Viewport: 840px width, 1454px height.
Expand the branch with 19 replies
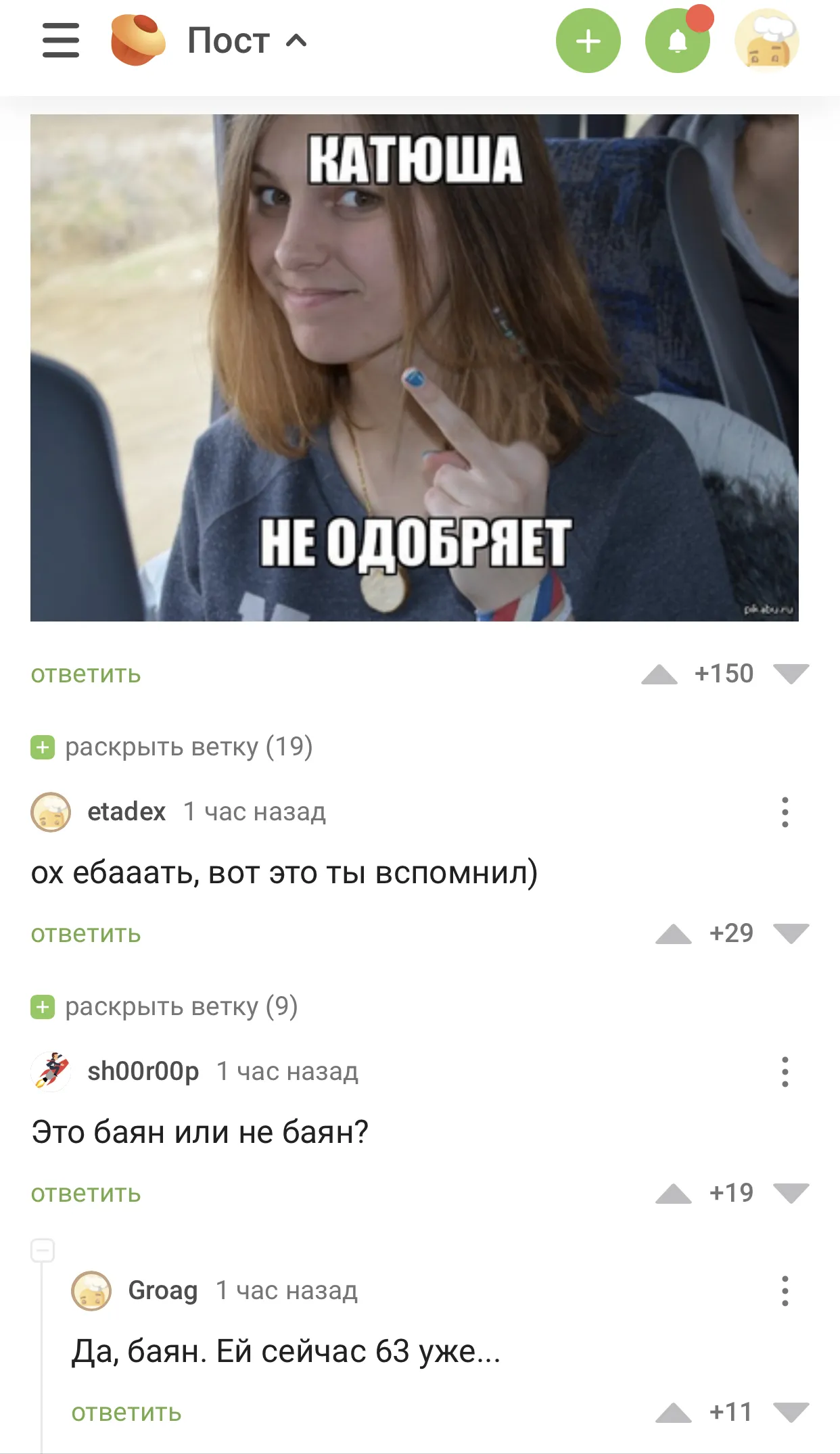172,747
